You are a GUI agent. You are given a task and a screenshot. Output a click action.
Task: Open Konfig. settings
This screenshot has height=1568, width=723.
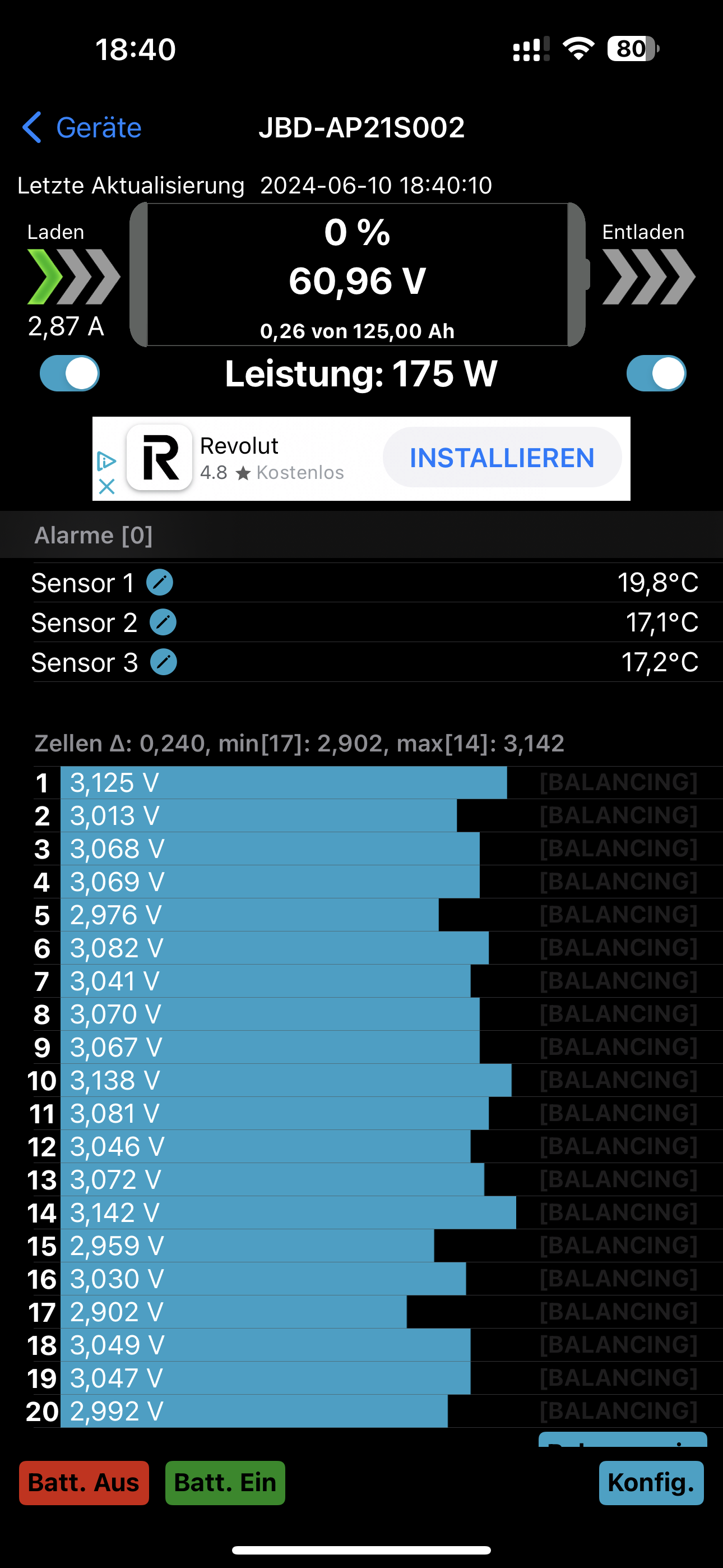(651, 1483)
